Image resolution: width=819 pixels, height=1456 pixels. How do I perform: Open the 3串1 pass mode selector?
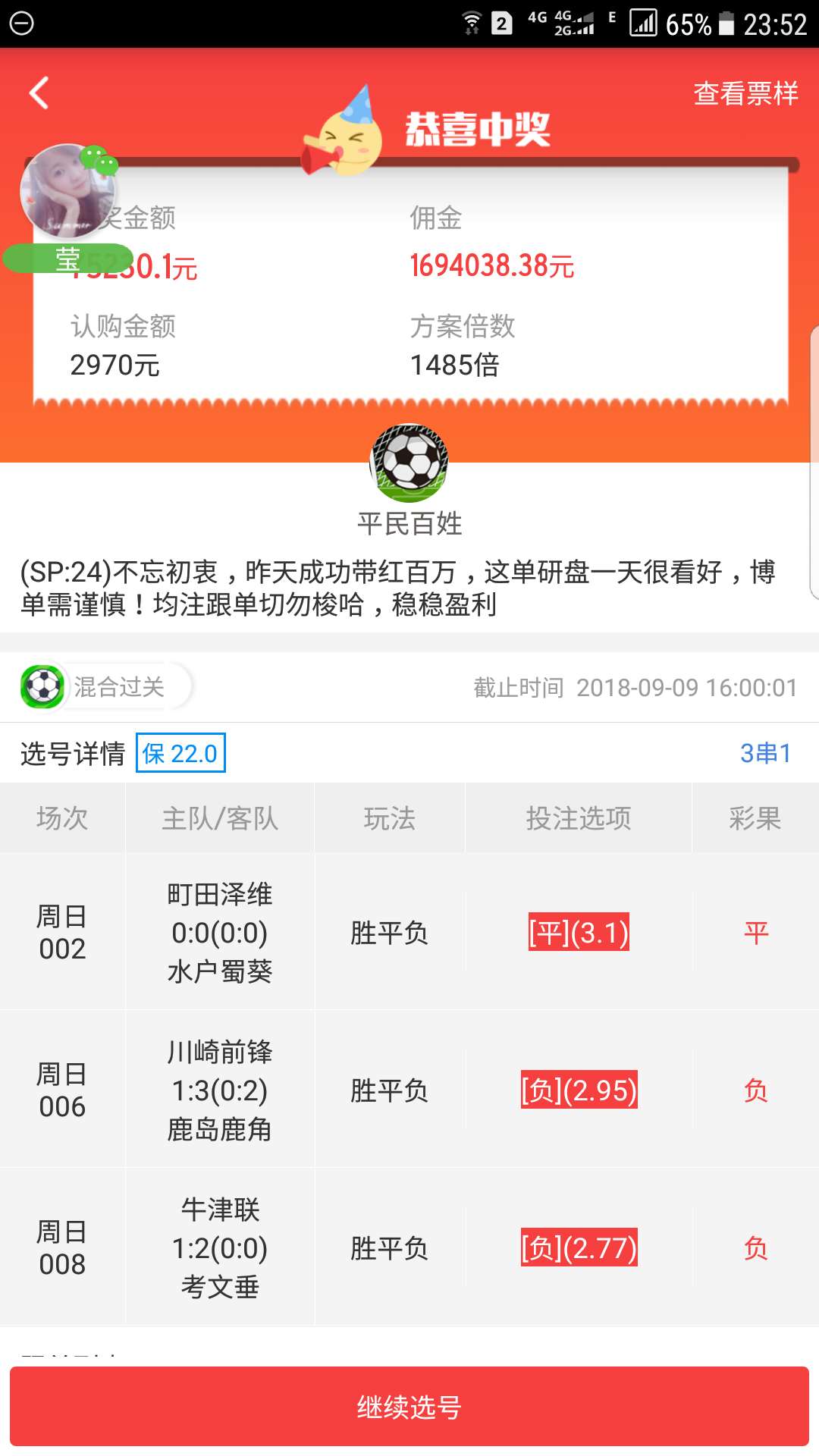[x=766, y=751]
